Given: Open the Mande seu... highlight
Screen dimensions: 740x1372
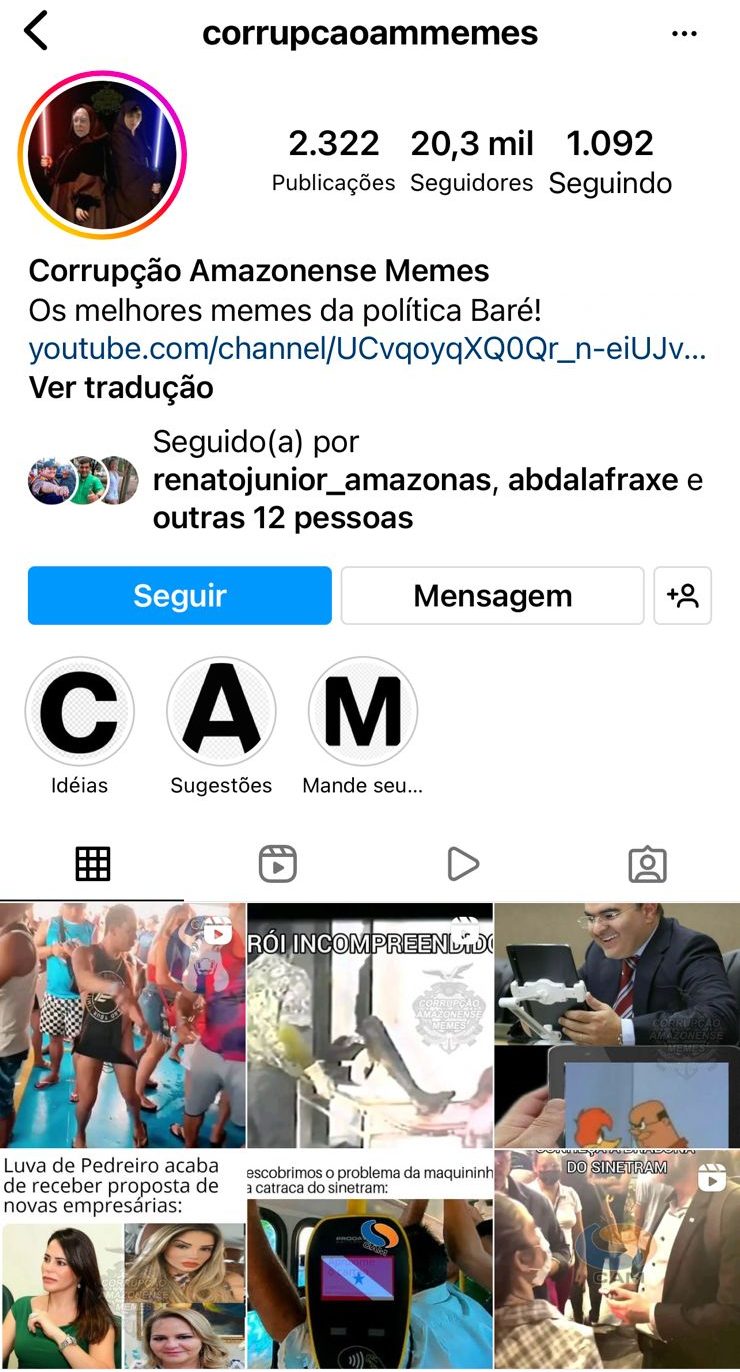Looking at the screenshot, I should click(362, 712).
